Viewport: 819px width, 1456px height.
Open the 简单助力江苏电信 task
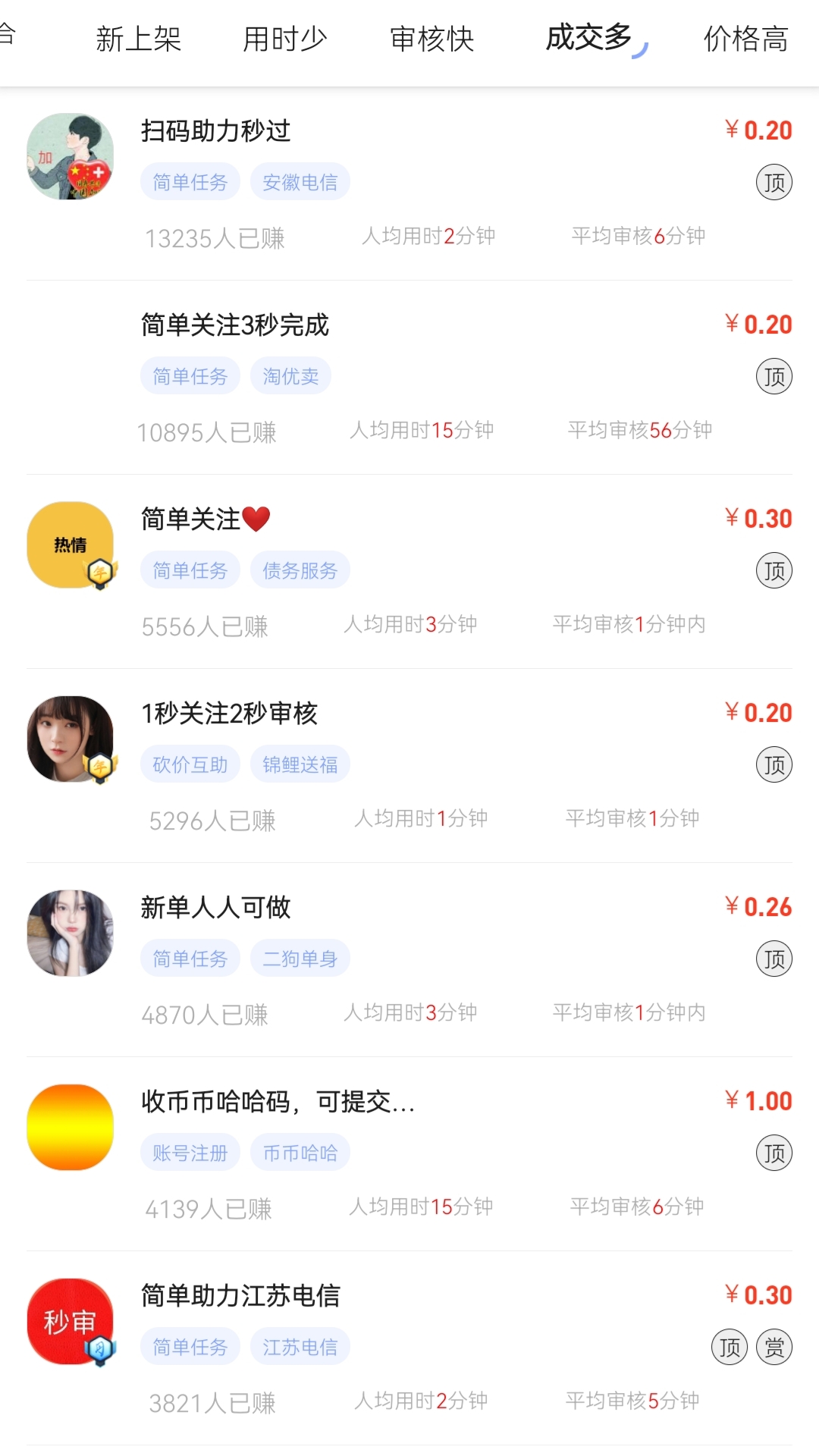pyautogui.click(x=240, y=1296)
